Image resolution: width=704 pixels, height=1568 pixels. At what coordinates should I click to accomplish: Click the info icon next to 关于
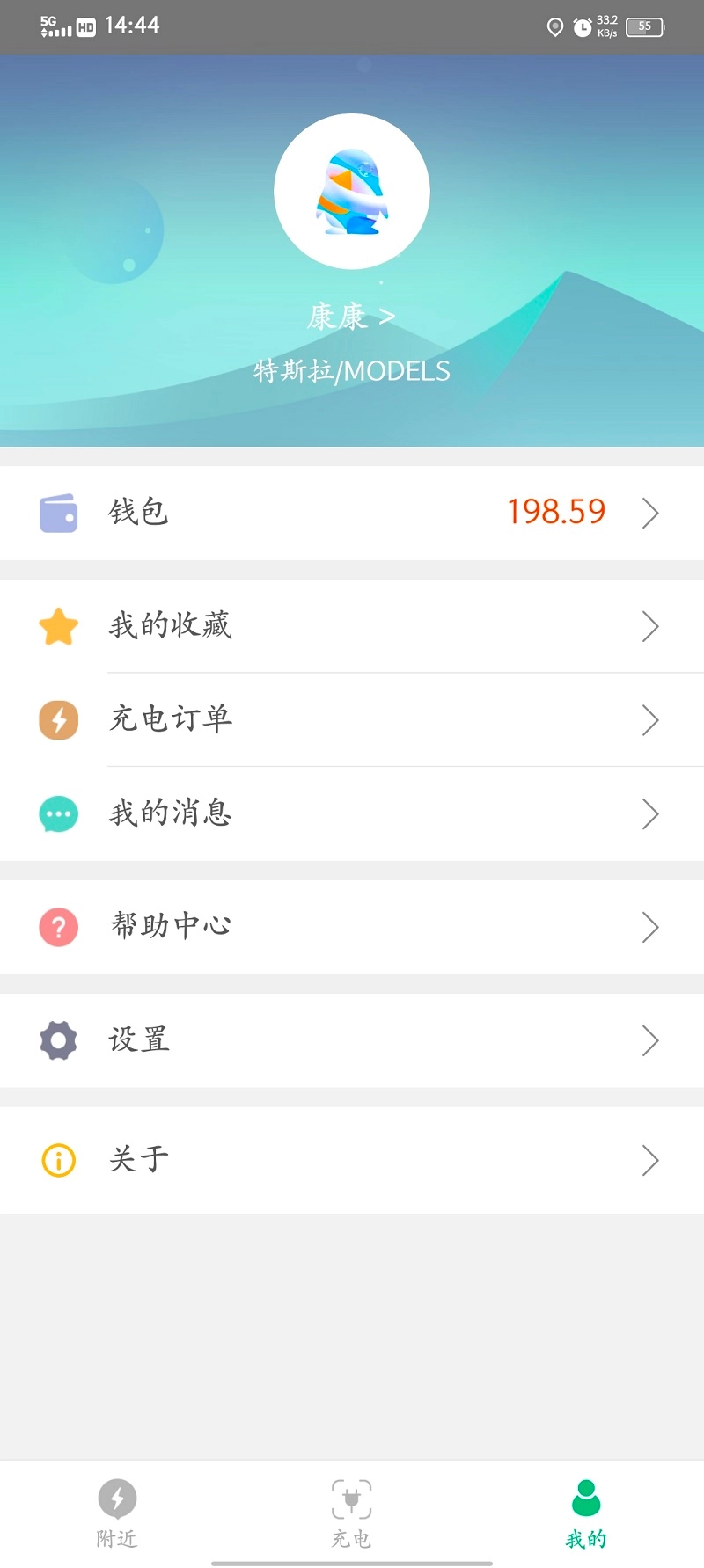tap(58, 1160)
